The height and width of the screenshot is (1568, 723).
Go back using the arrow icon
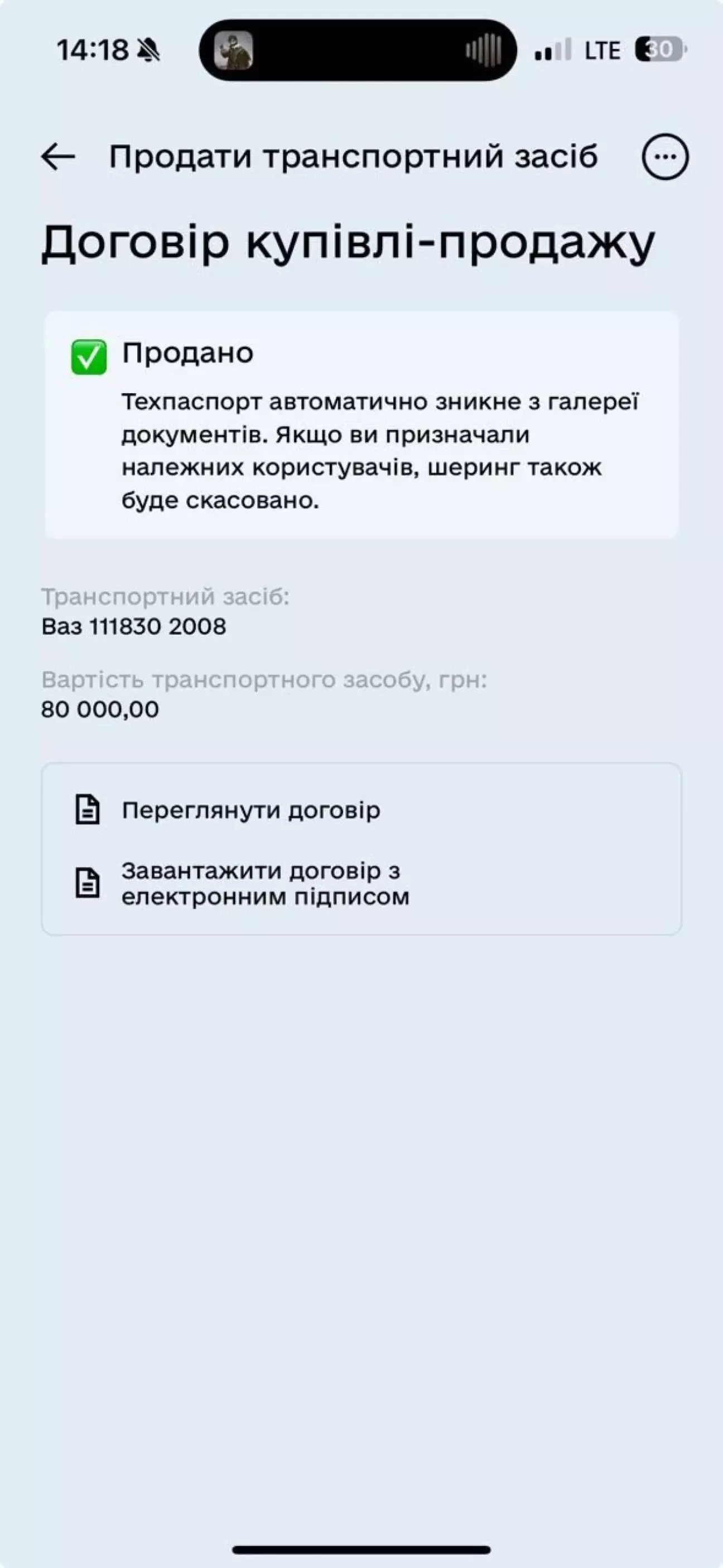pos(59,157)
